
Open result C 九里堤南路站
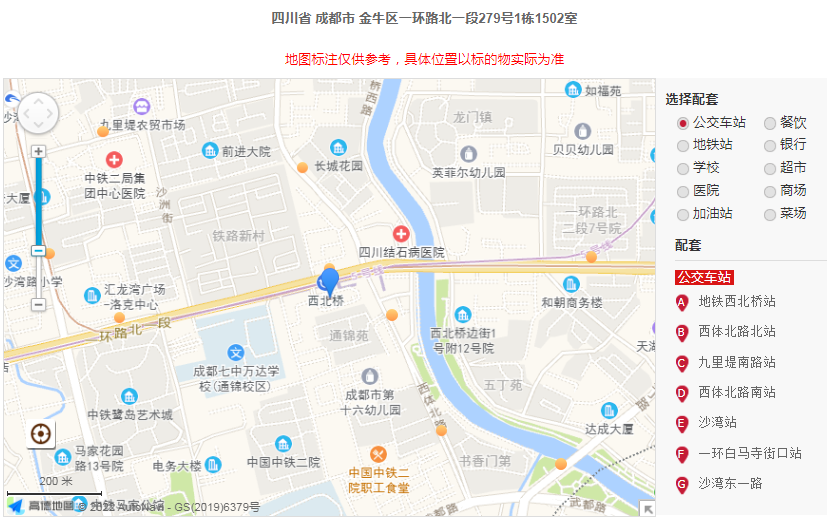736,363
